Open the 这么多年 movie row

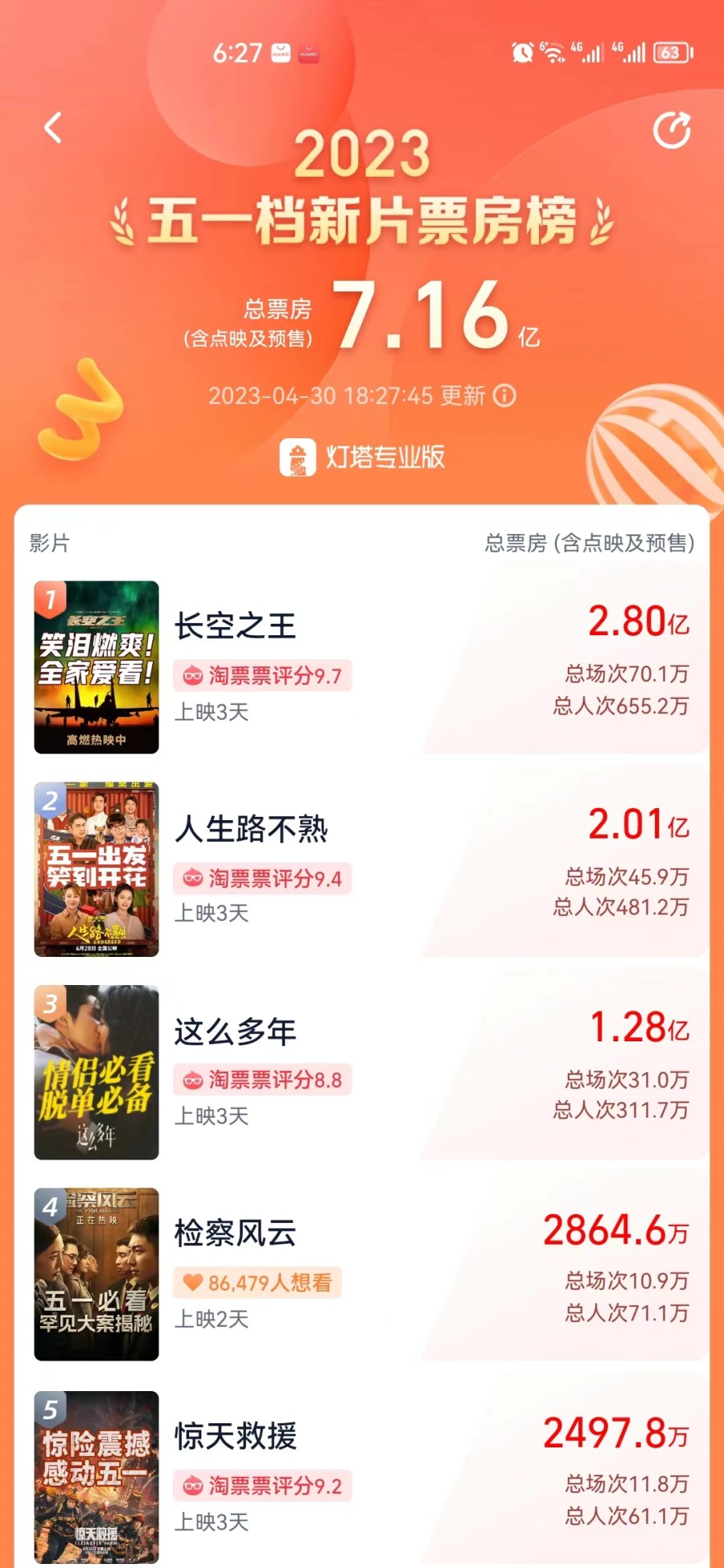(362, 1072)
